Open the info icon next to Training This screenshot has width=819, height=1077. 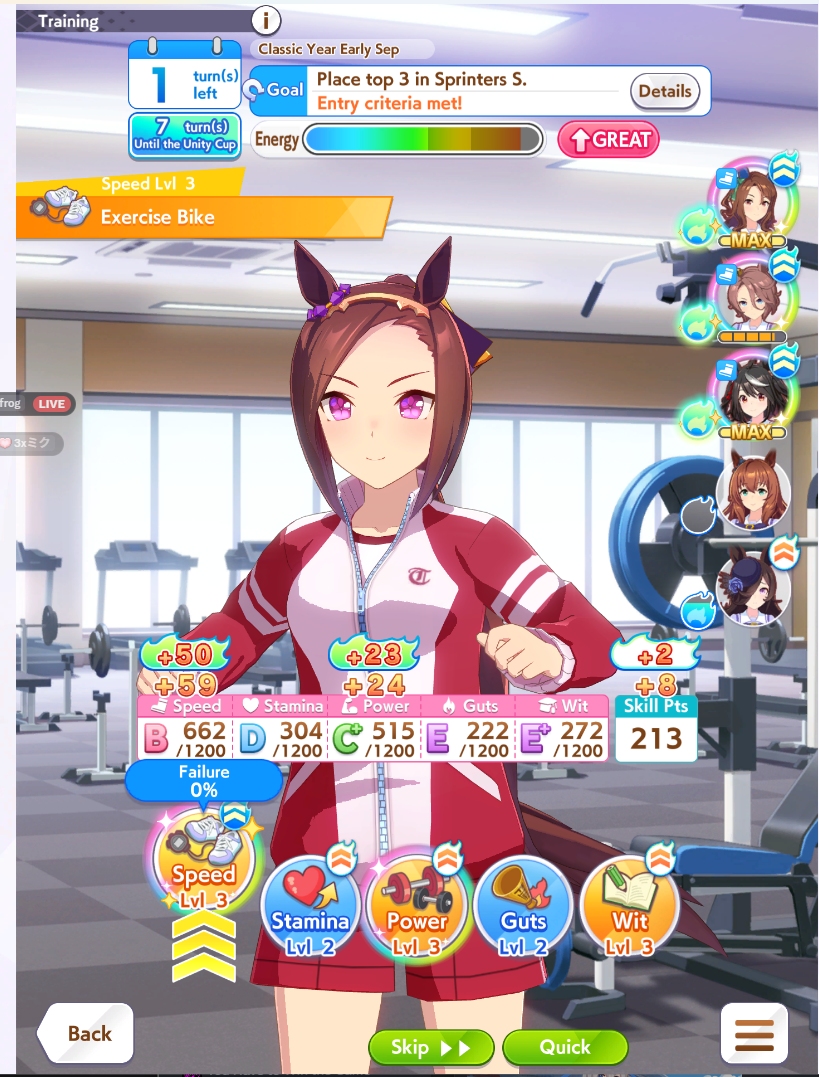(x=266, y=20)
